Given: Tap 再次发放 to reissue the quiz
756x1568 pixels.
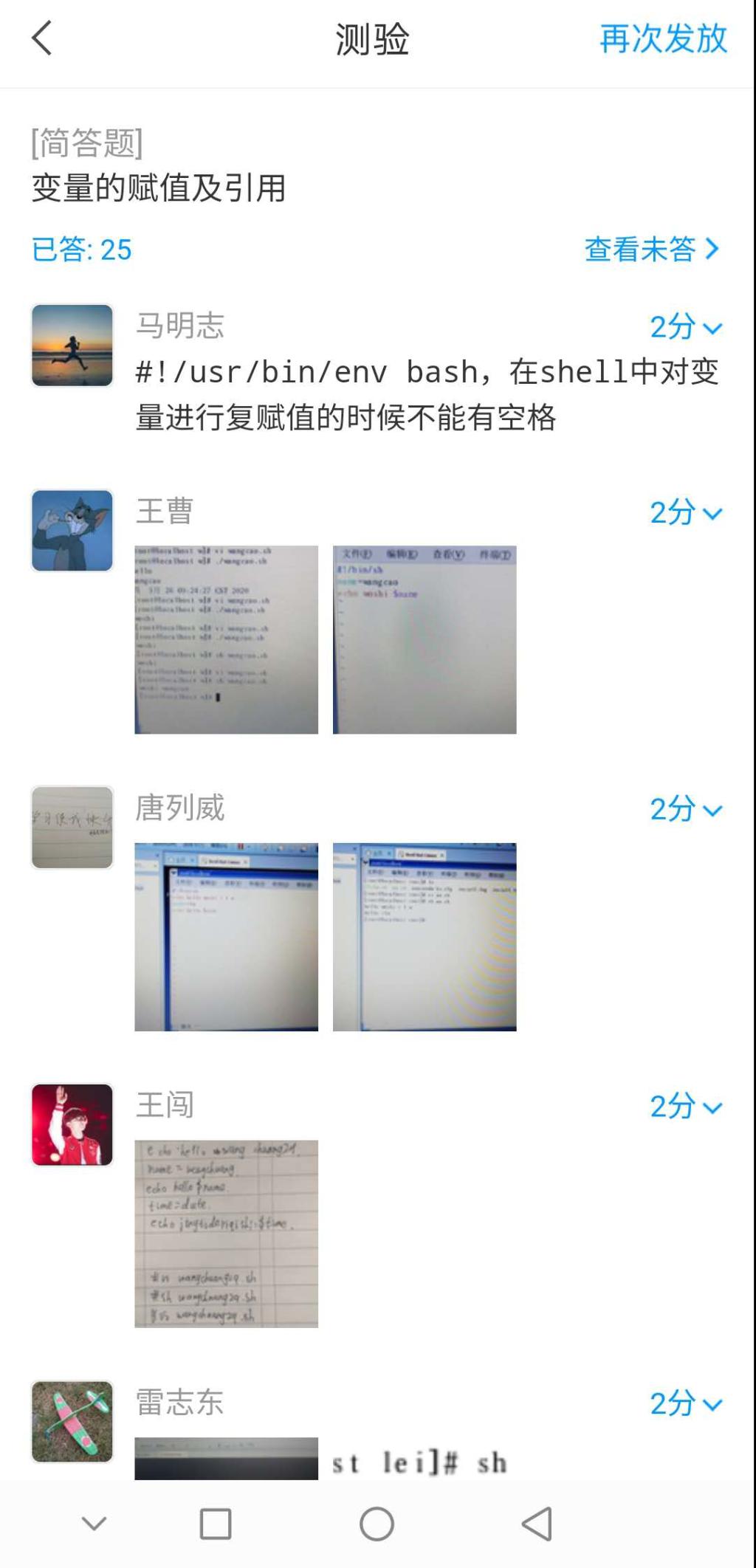Looking at the screenshot, I should tap(662, 38).
